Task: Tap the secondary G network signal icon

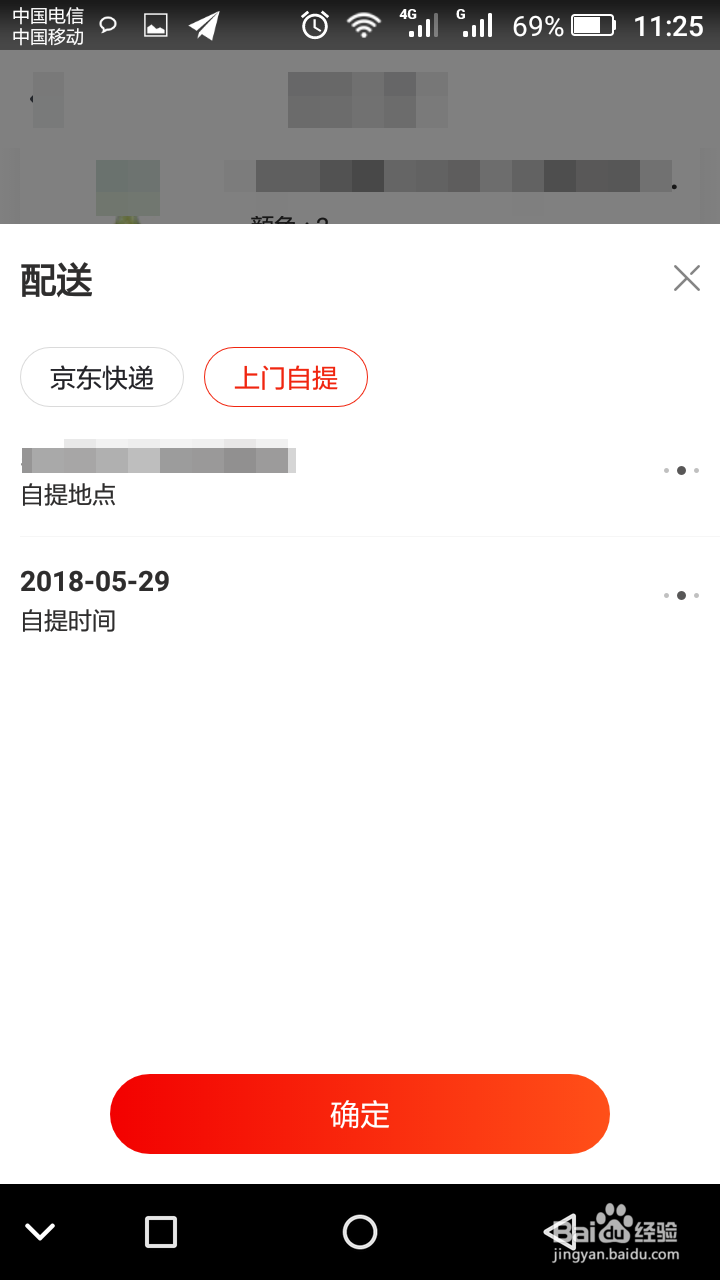Action: click(472, 25)
